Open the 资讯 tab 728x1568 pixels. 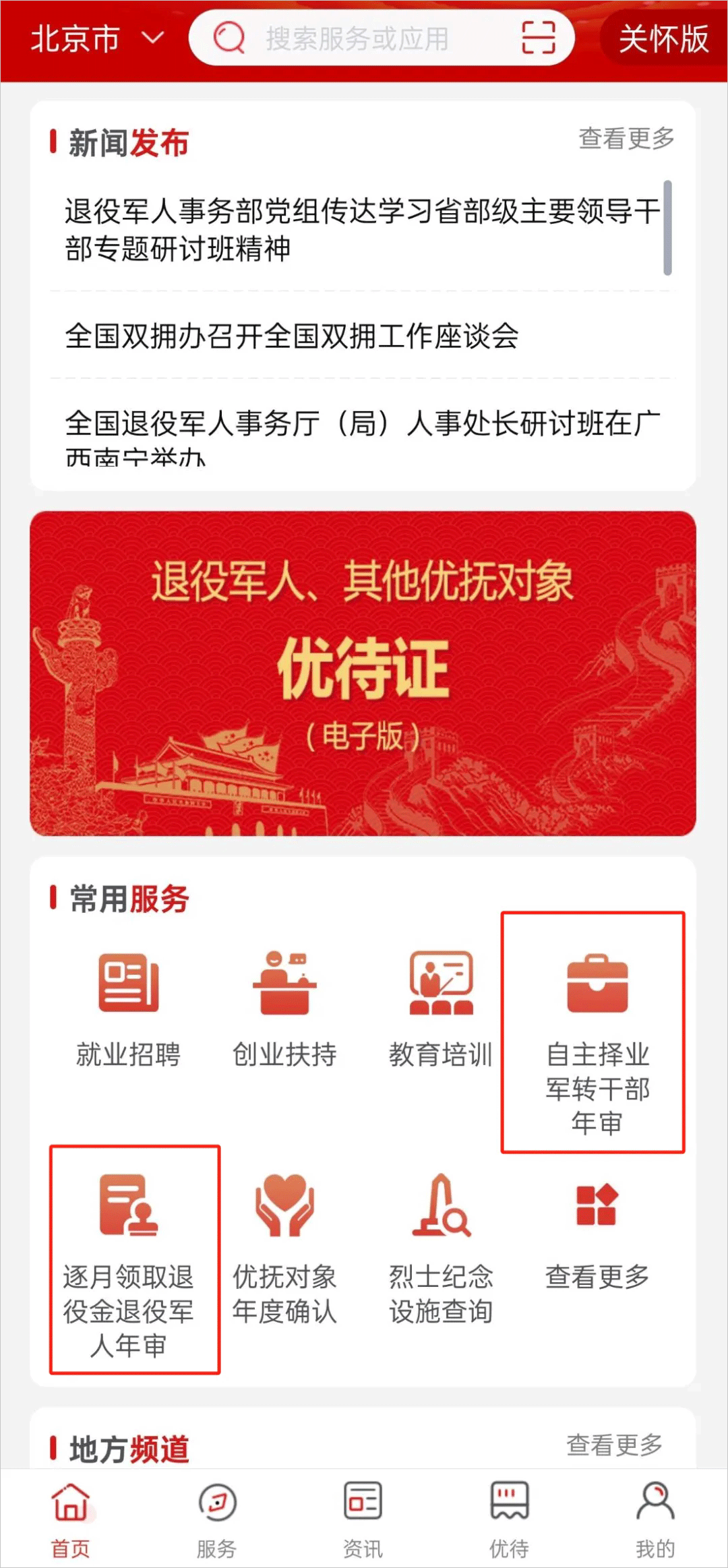tap(363, 1517)
